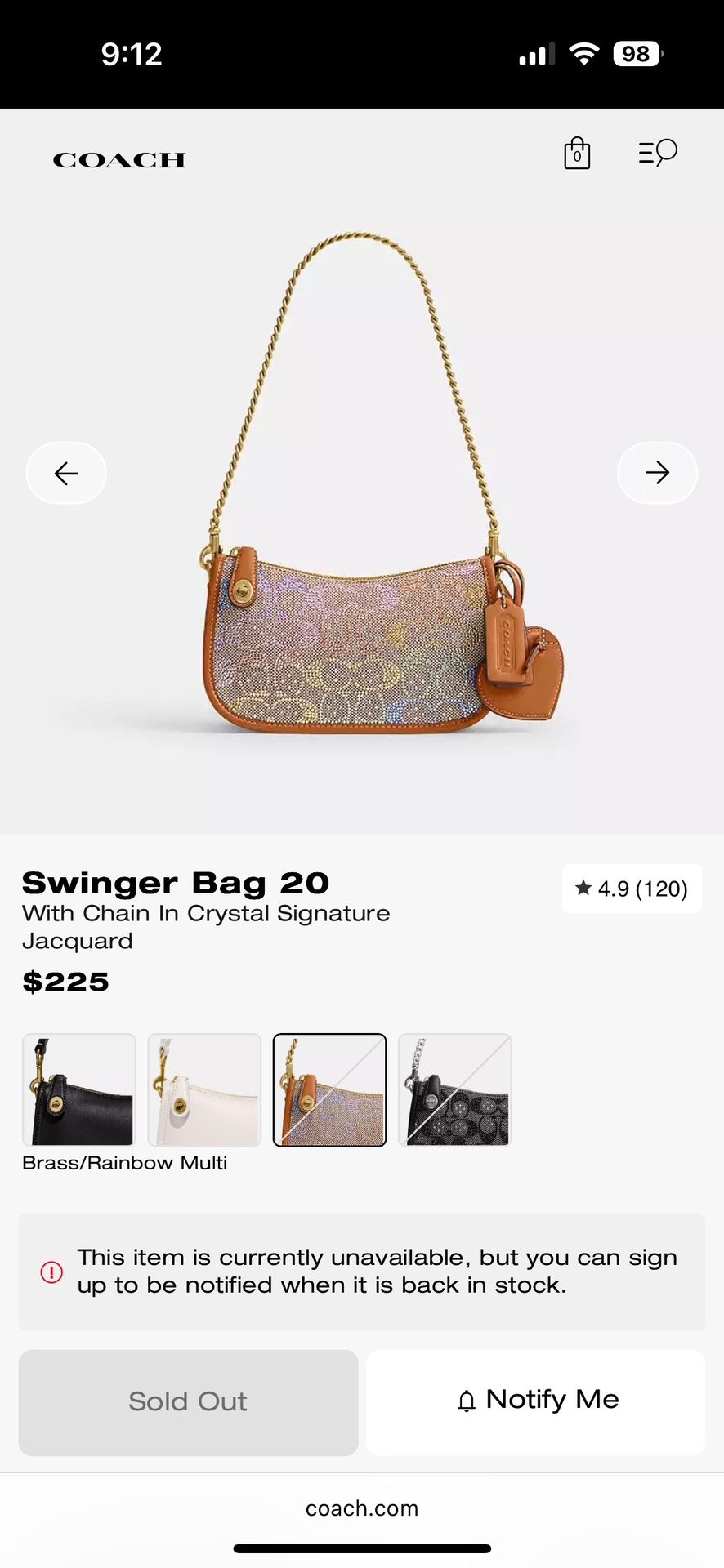The width and height of the screenshot is (724, 1568).
Task: Click the Wi-Fi icon in status bar
Action: pos(583,53)
